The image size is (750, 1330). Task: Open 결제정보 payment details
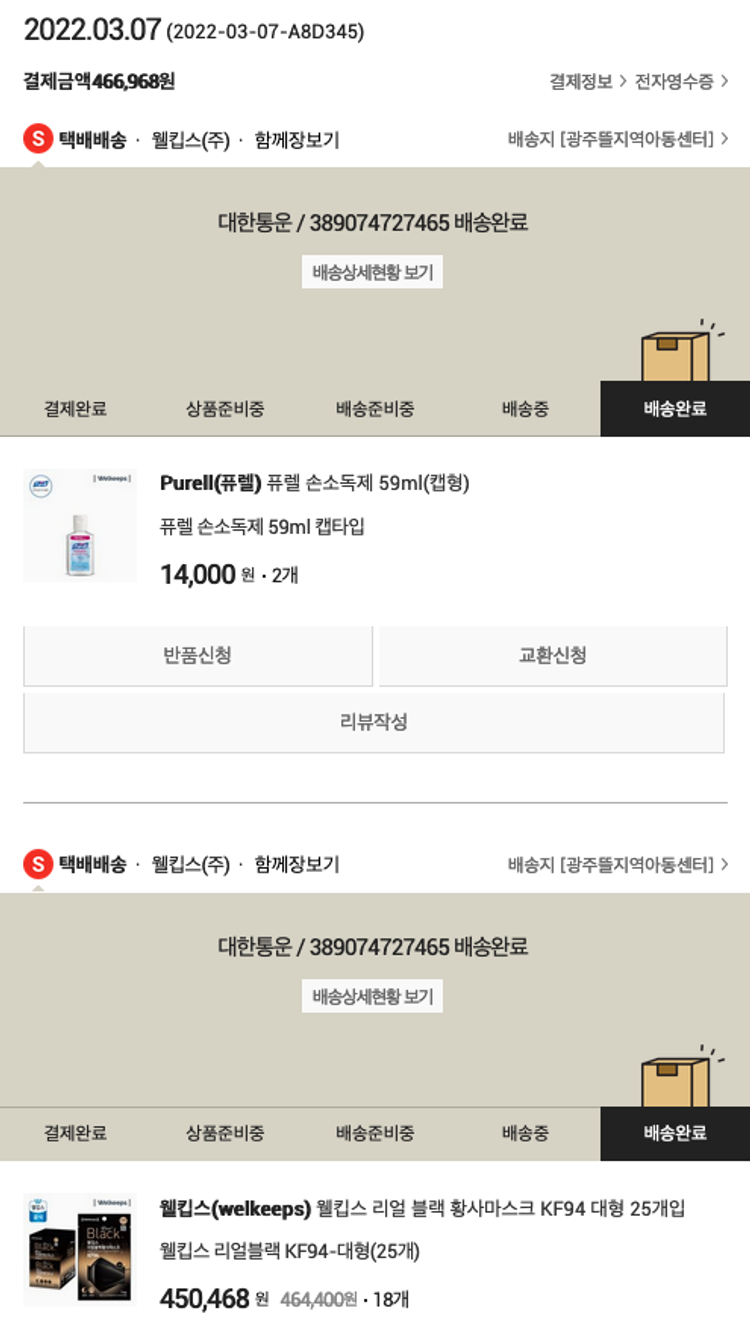pos(587,82)
